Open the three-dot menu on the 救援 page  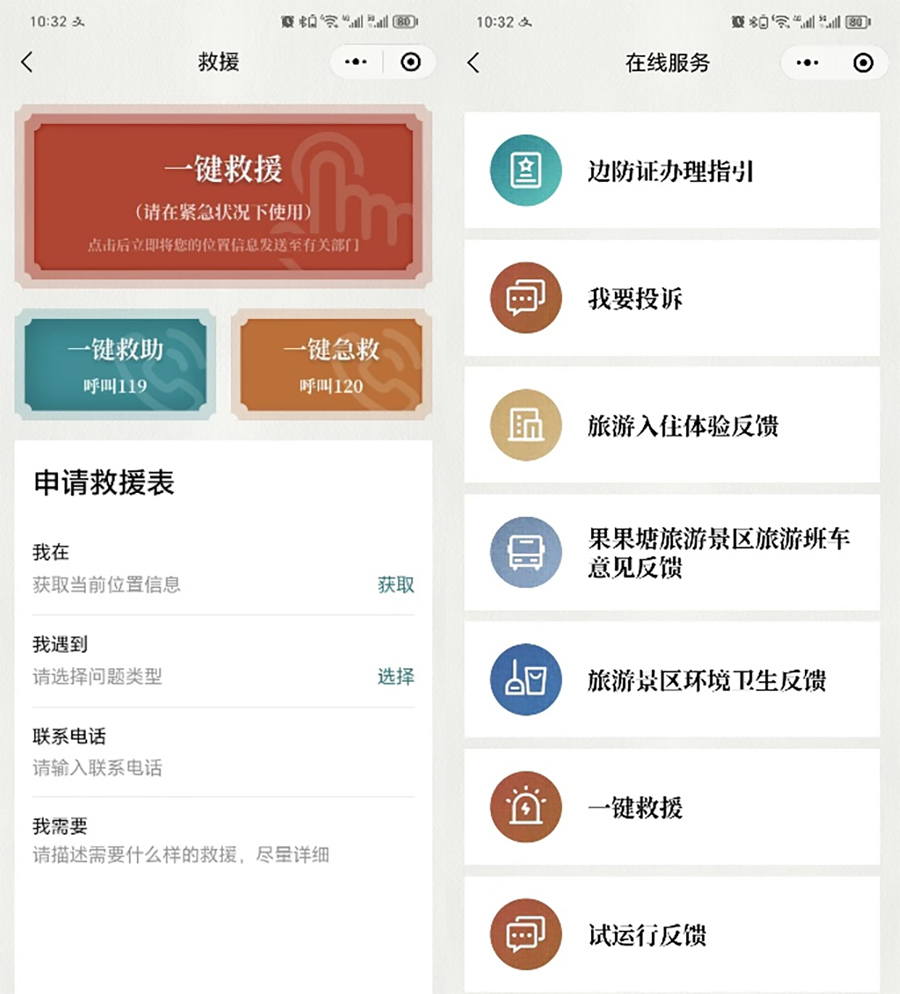[356, 62]
